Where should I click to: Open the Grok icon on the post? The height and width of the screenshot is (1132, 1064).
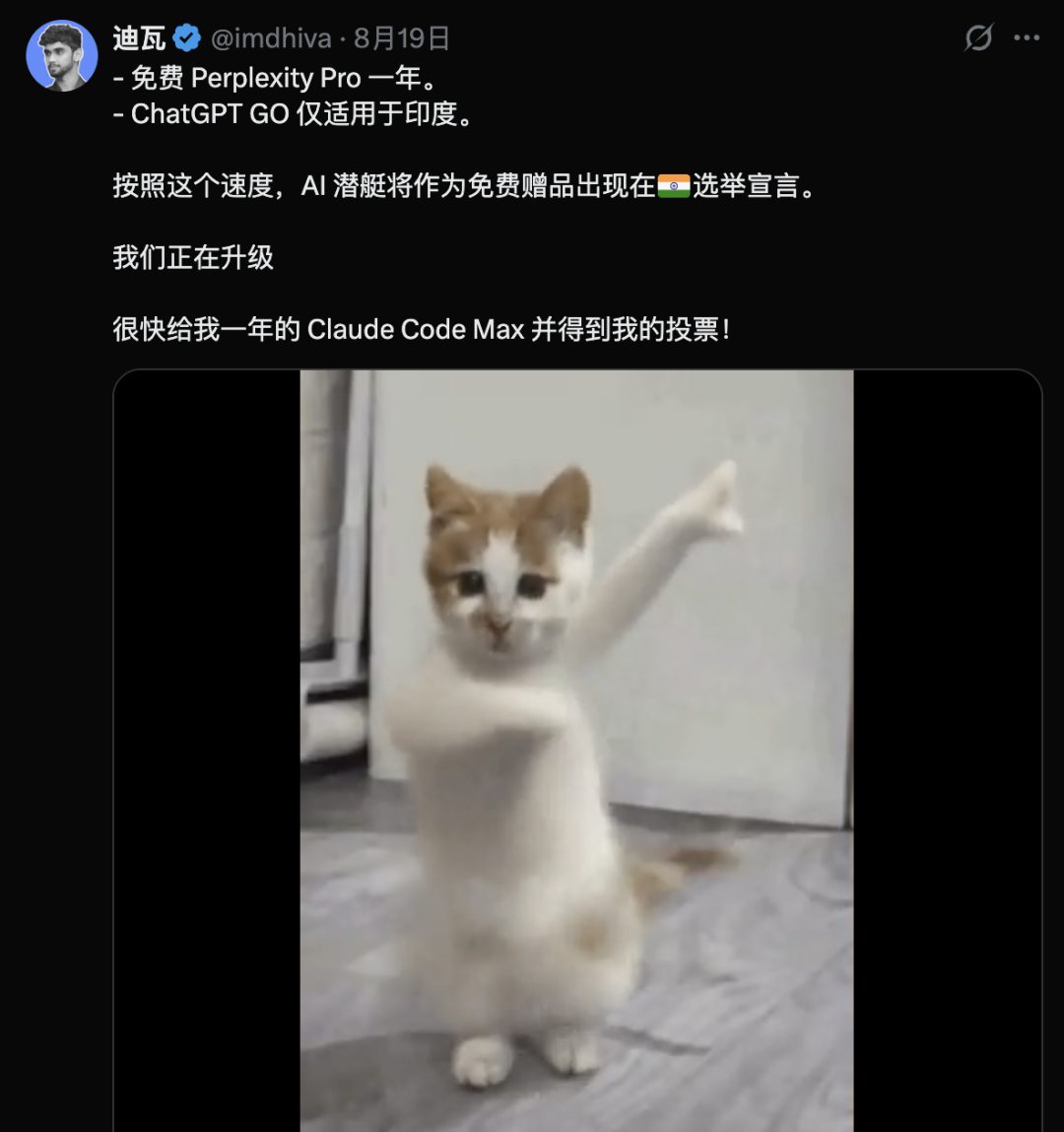(978, 37)
